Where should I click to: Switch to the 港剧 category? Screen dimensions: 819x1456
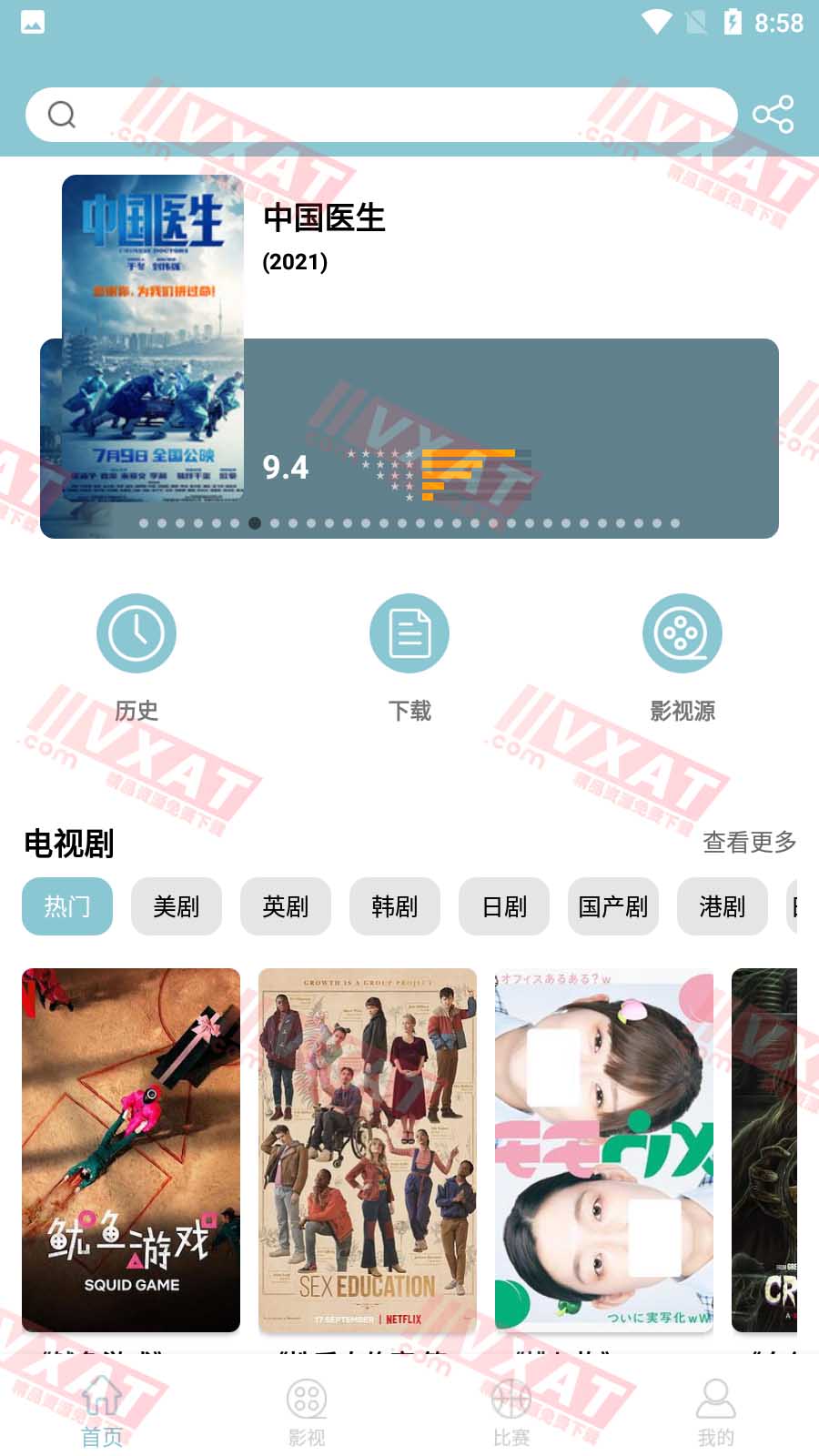pos(722,906)
